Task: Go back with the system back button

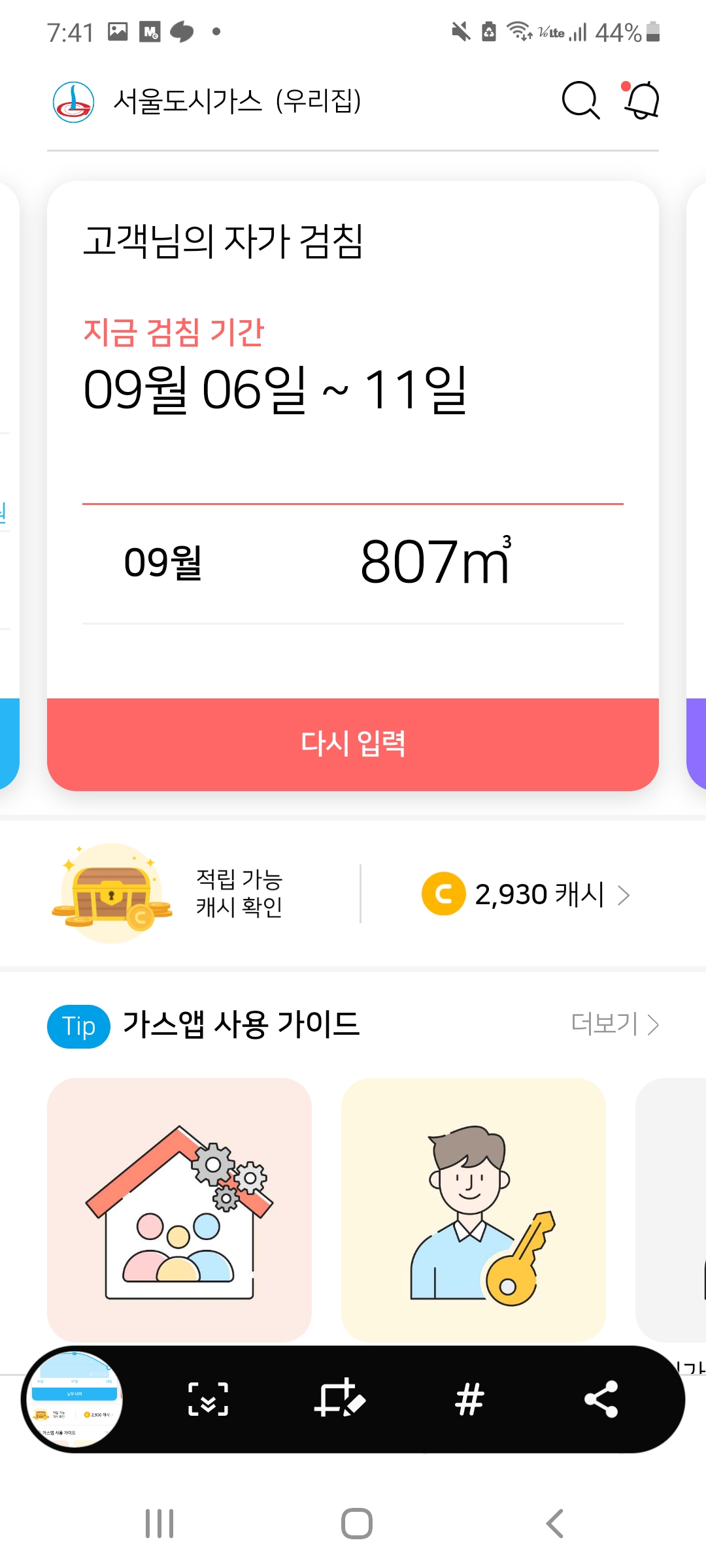Action: pyautogui.click(x=554, y=1524)
